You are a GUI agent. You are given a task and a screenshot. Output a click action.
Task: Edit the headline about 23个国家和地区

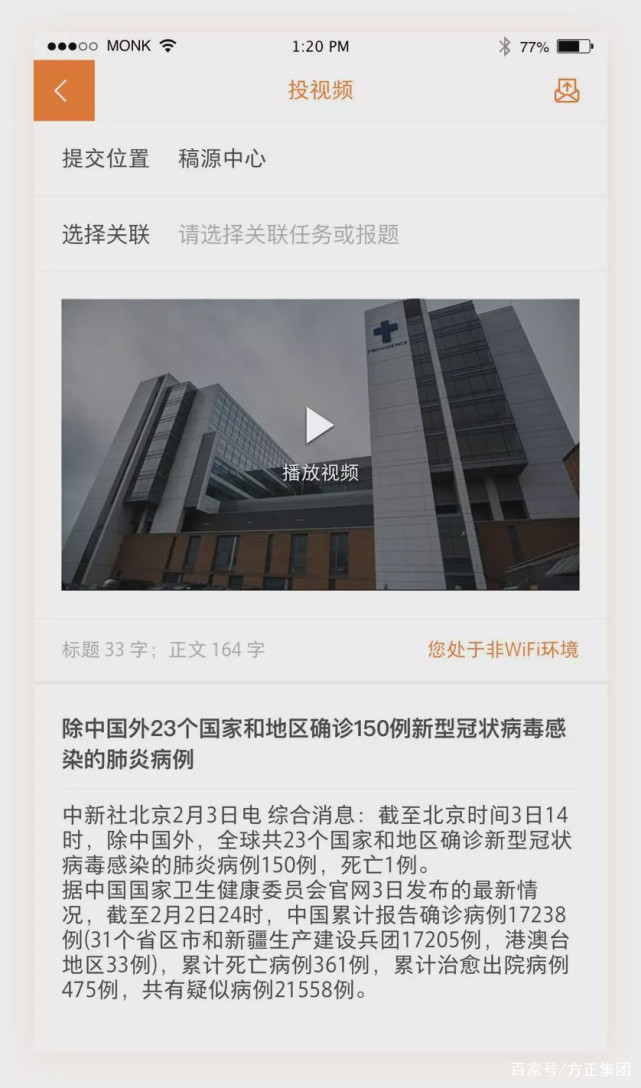(x=314, y=743)
